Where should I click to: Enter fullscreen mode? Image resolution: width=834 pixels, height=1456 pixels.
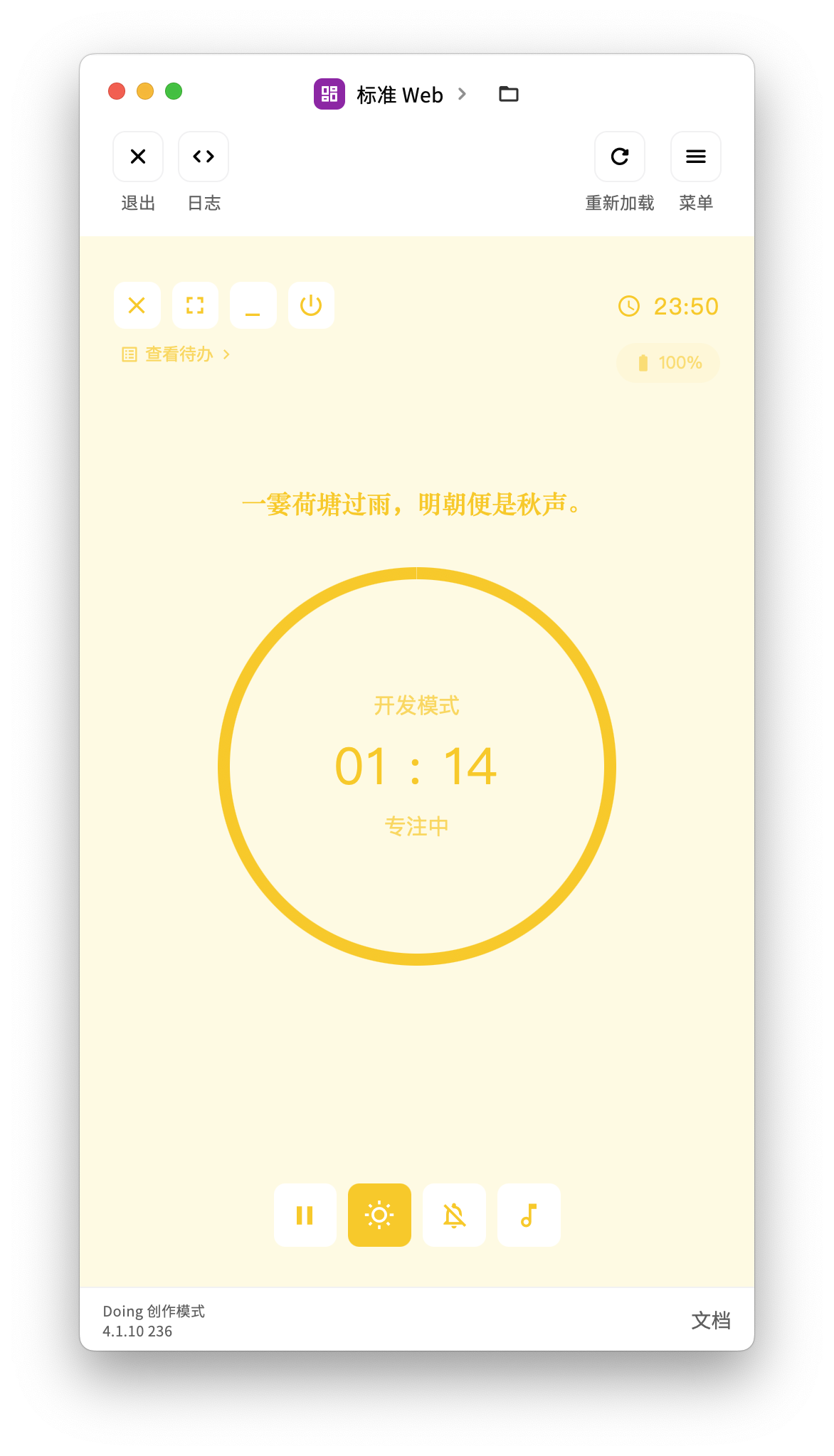pos(195,305)
